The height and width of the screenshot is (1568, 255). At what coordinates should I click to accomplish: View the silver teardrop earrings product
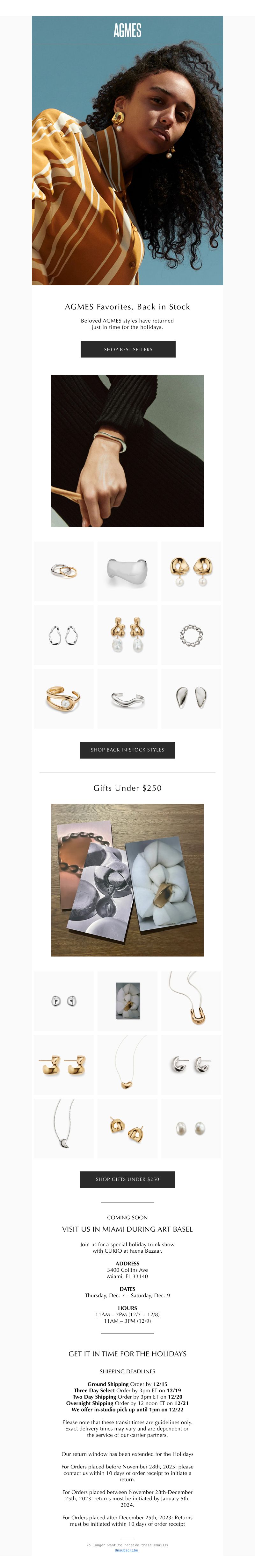pos(191,698)
